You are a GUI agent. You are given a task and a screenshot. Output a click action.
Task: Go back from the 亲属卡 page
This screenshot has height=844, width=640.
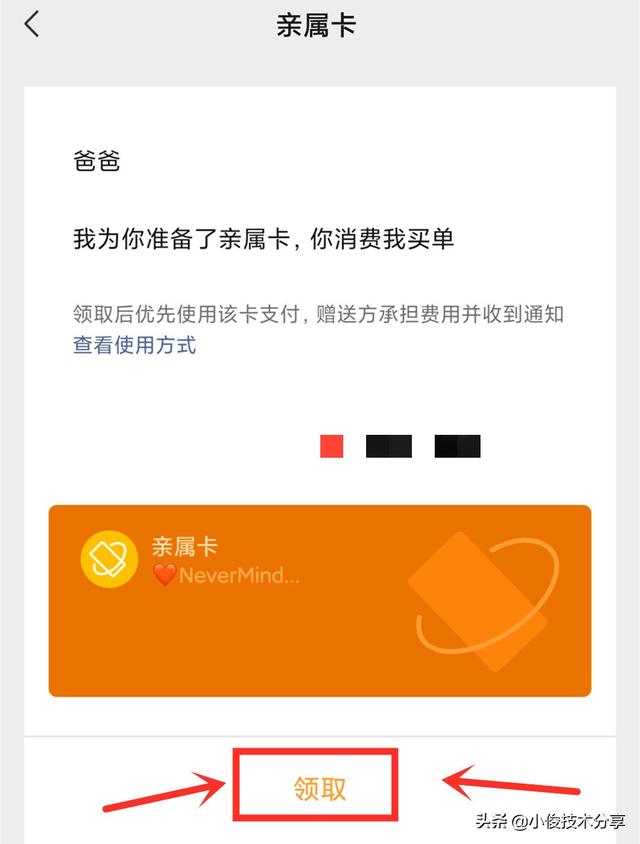click(x=32, y=25)
